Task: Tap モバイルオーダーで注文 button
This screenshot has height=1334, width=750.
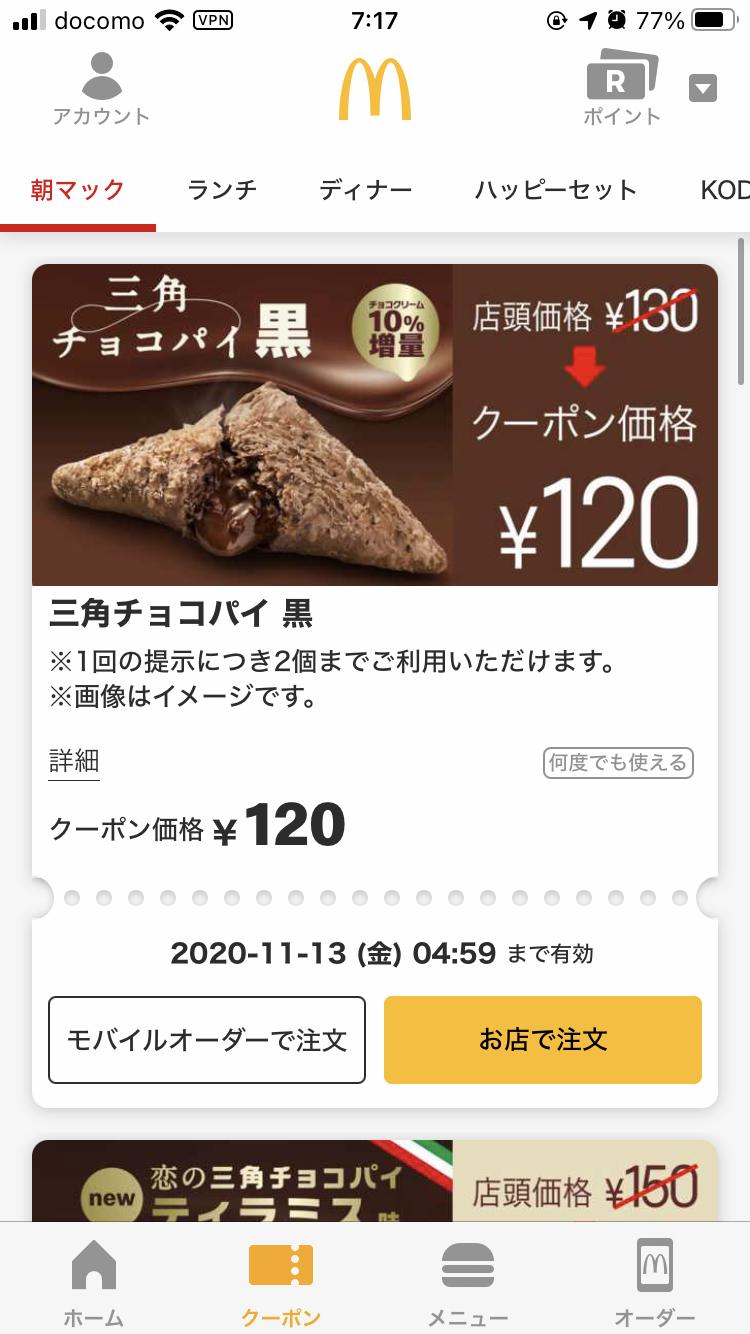Action: [x=207, y=1040]
